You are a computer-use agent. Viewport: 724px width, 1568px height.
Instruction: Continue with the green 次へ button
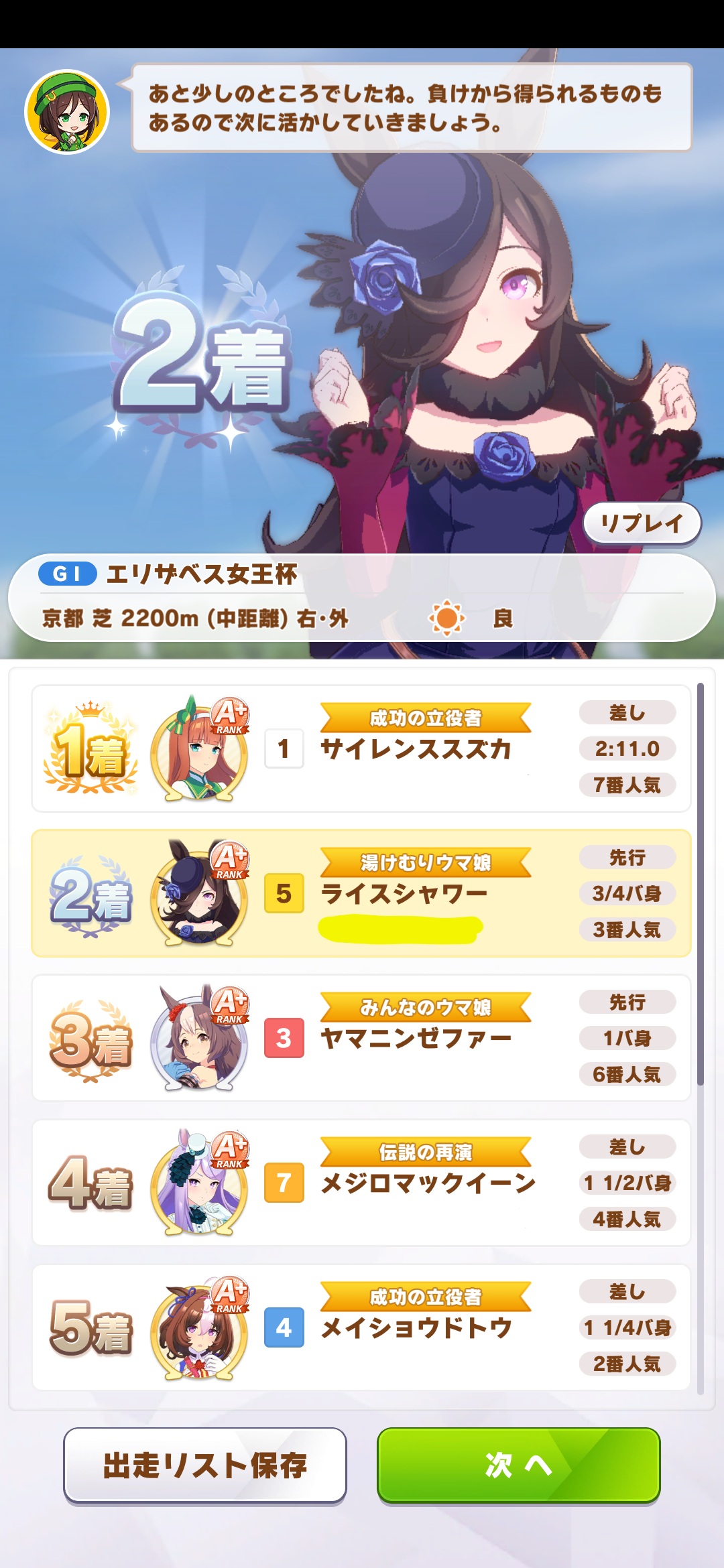click(519, 1465)
